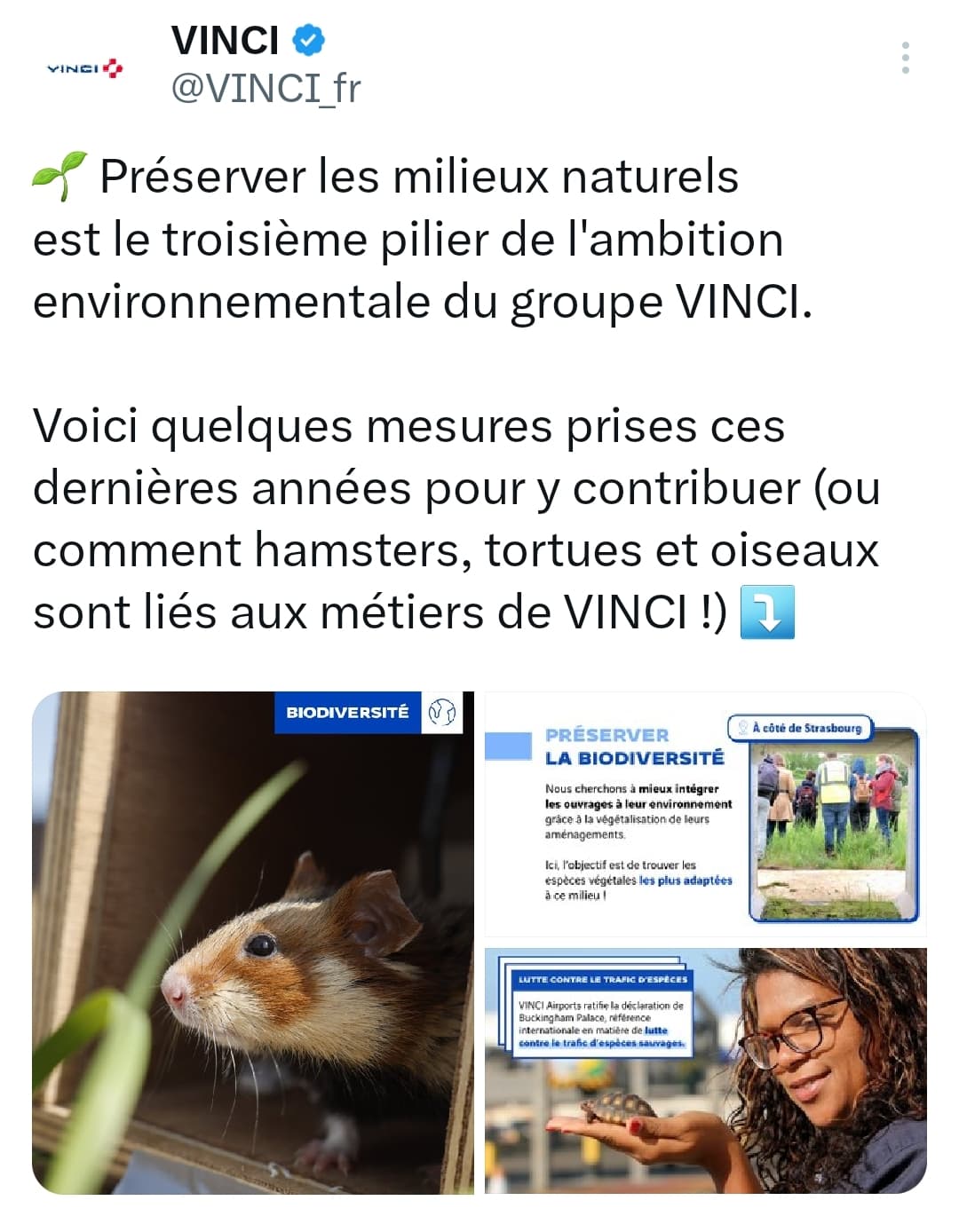View the tortoise species-trafficking image
The height and width of the screenshot is (1232, 959).
point(705,1070)
